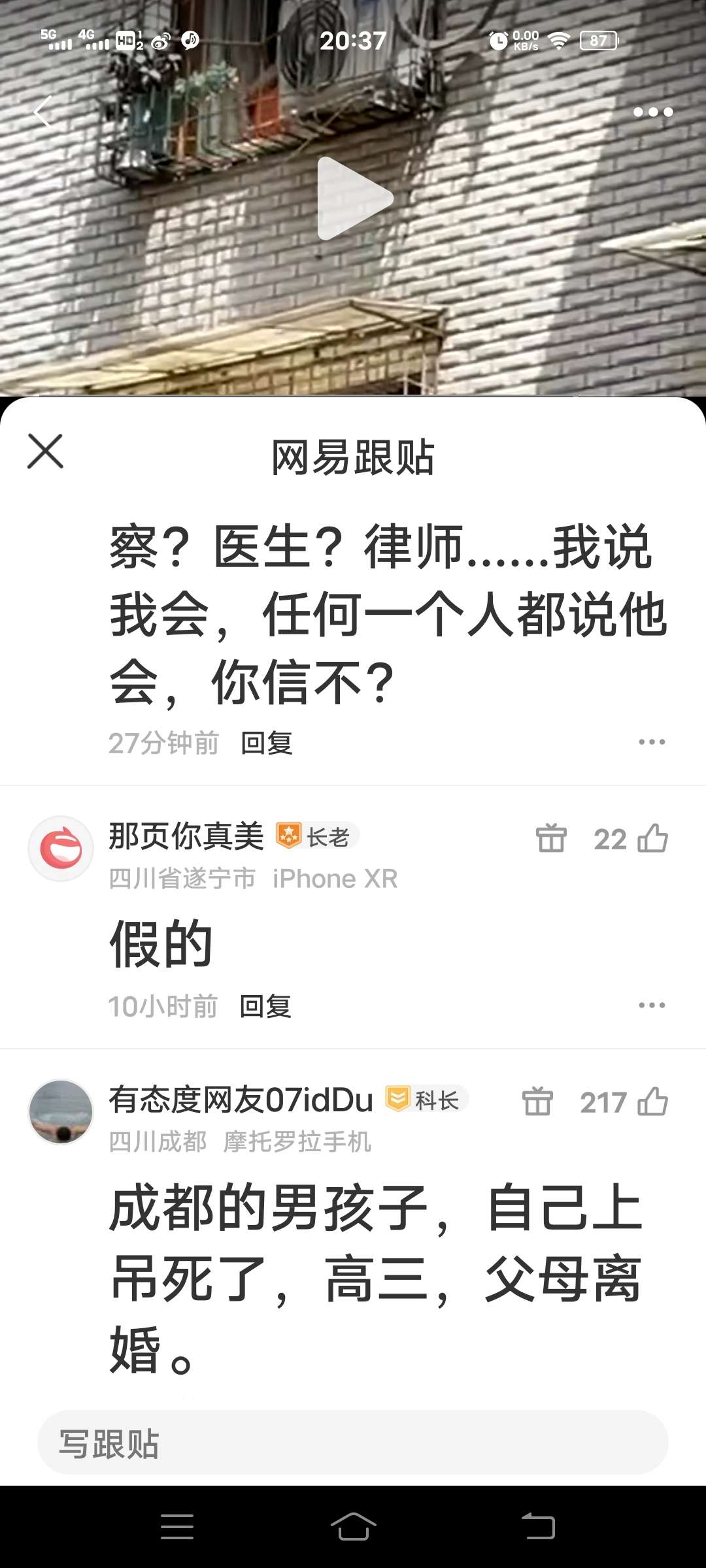
Task: Go back using the top-left arrow
Action: click(43, 111)
